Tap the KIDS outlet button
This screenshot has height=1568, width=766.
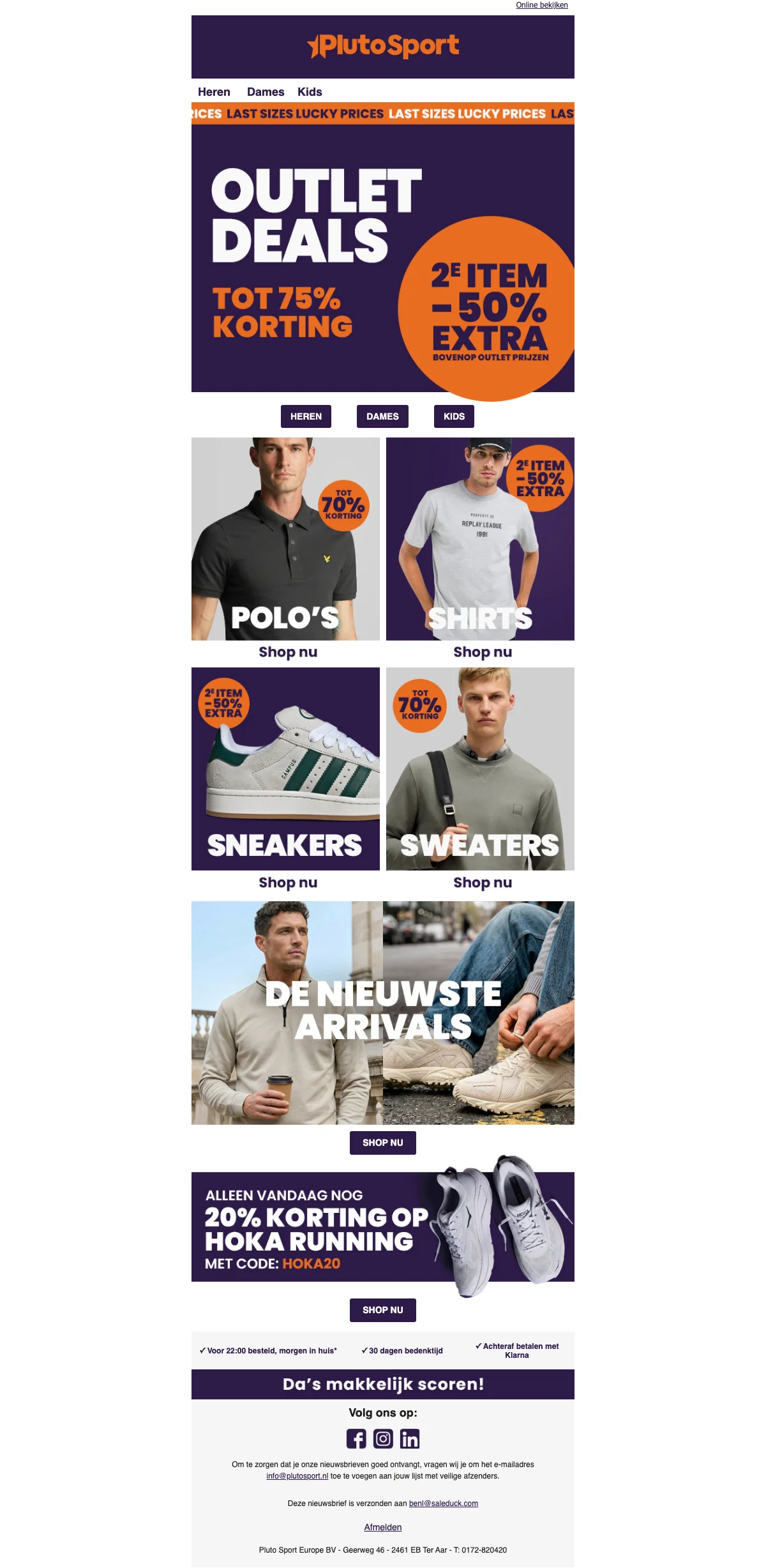(x=454, y=416)
